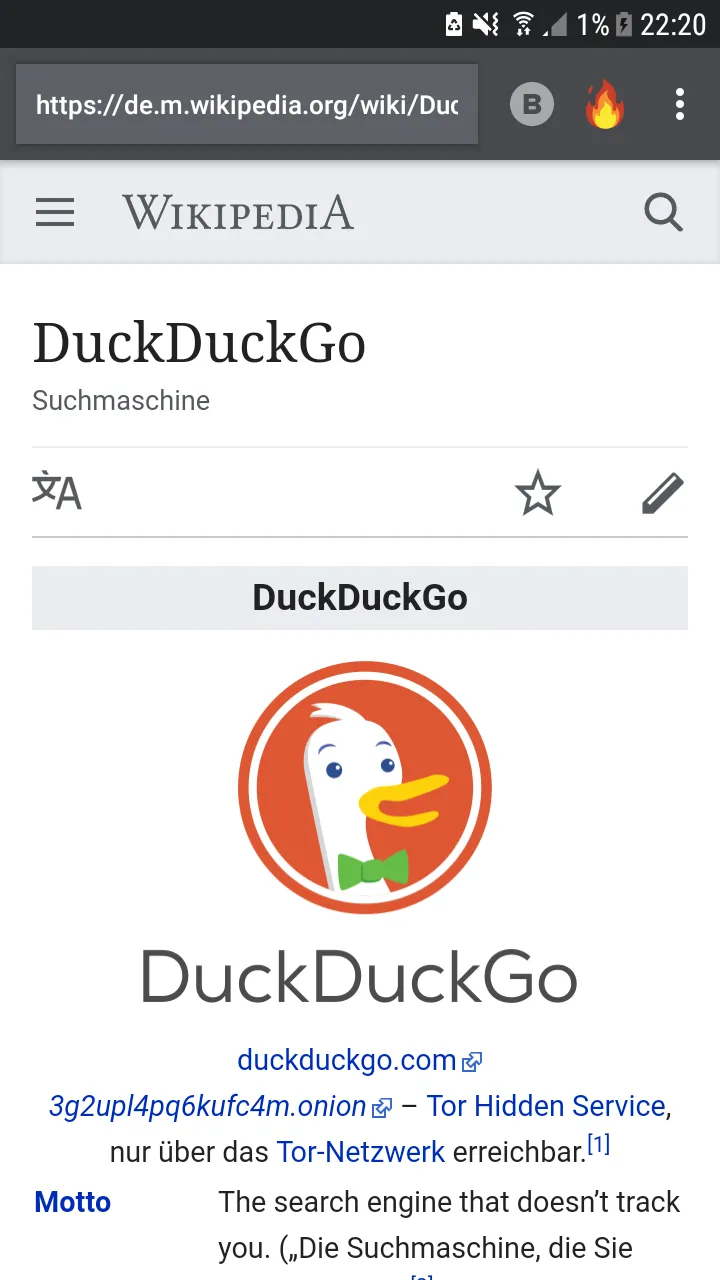Screen dimensions: 720x1280
Task: Open the article language selector
Action: (57, 491)
